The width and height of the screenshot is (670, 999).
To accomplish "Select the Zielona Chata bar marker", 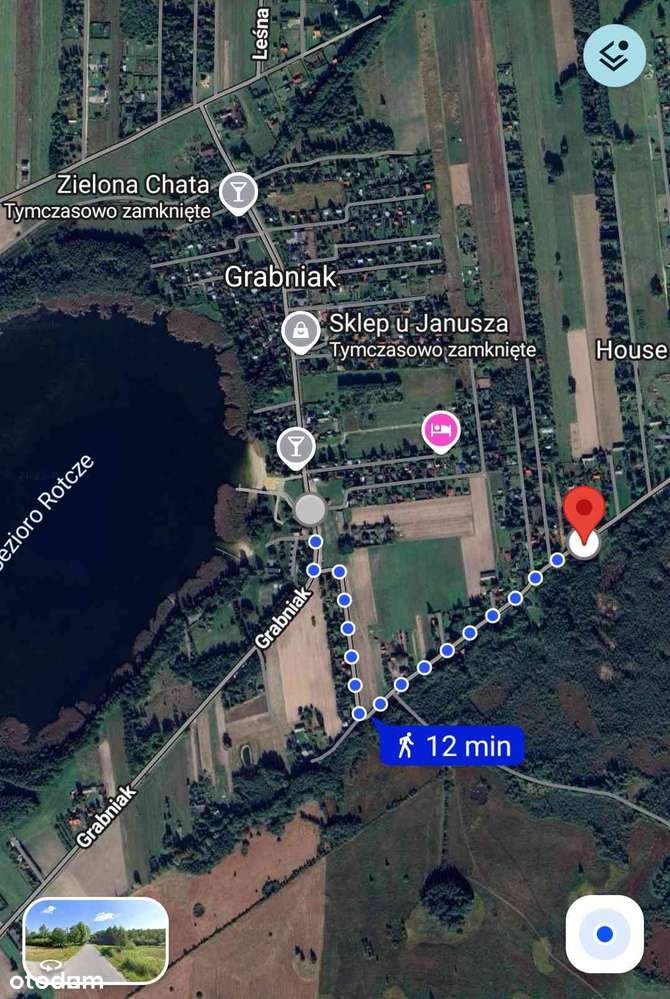I will (238, 190).
